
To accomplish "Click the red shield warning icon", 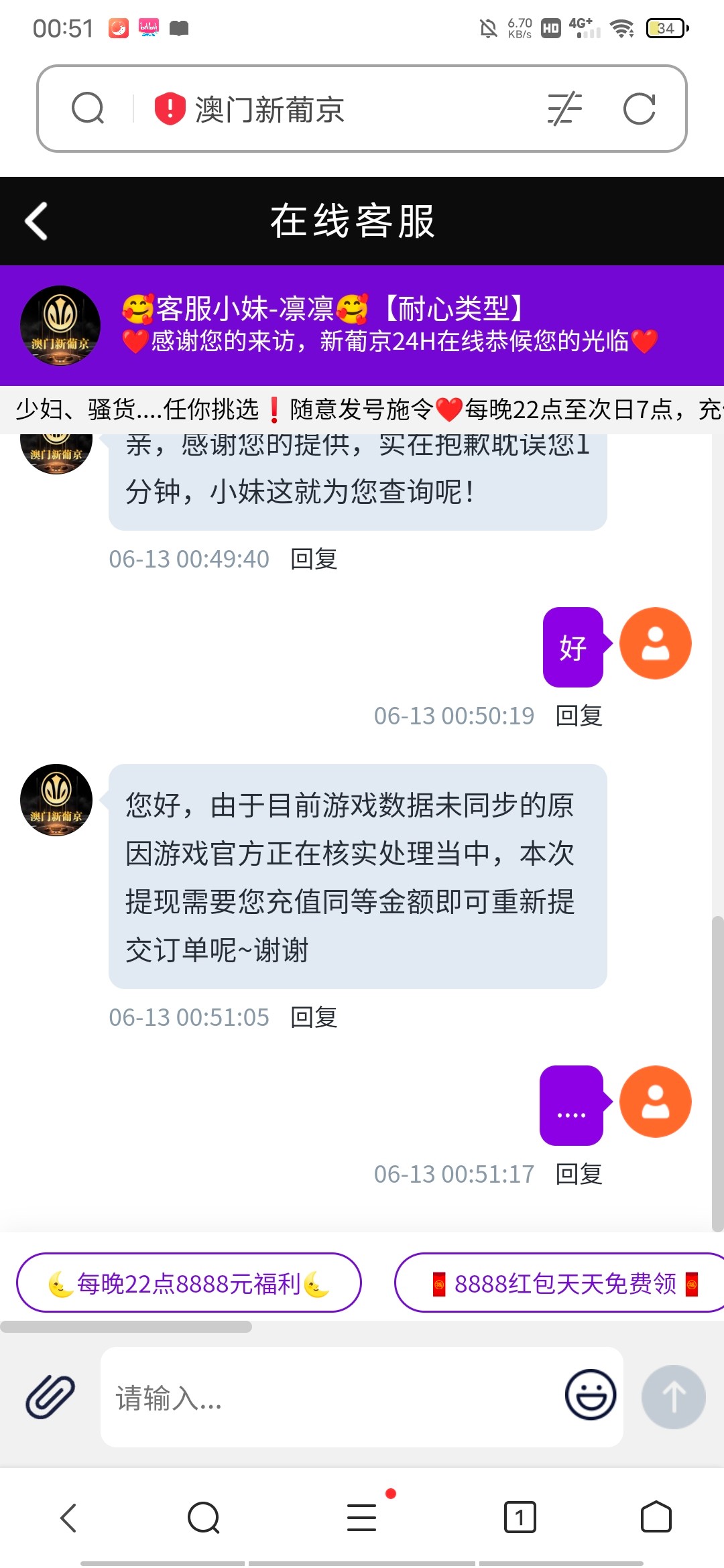I will pos(169,109).
